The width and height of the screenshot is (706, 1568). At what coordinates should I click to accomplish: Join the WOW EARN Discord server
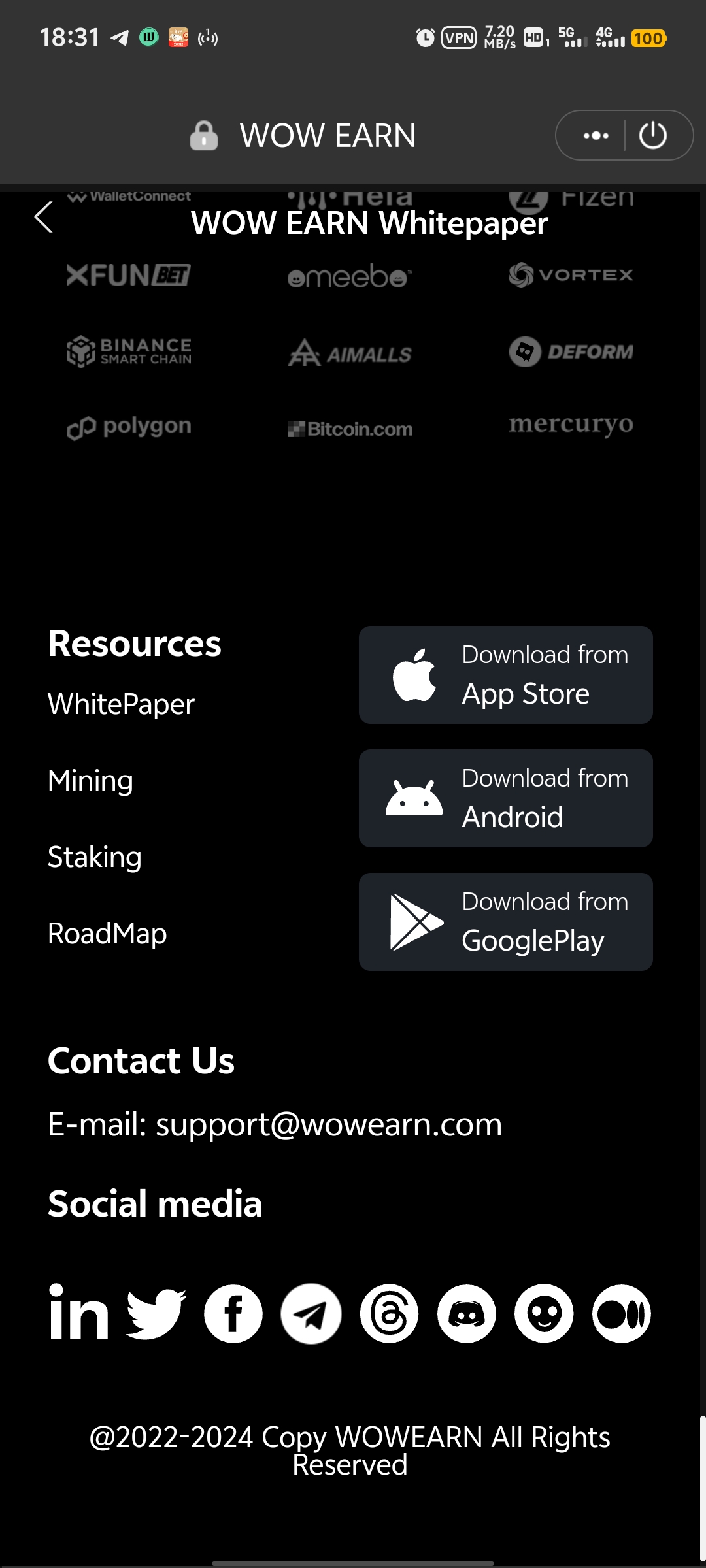[x=466, y=1313]
